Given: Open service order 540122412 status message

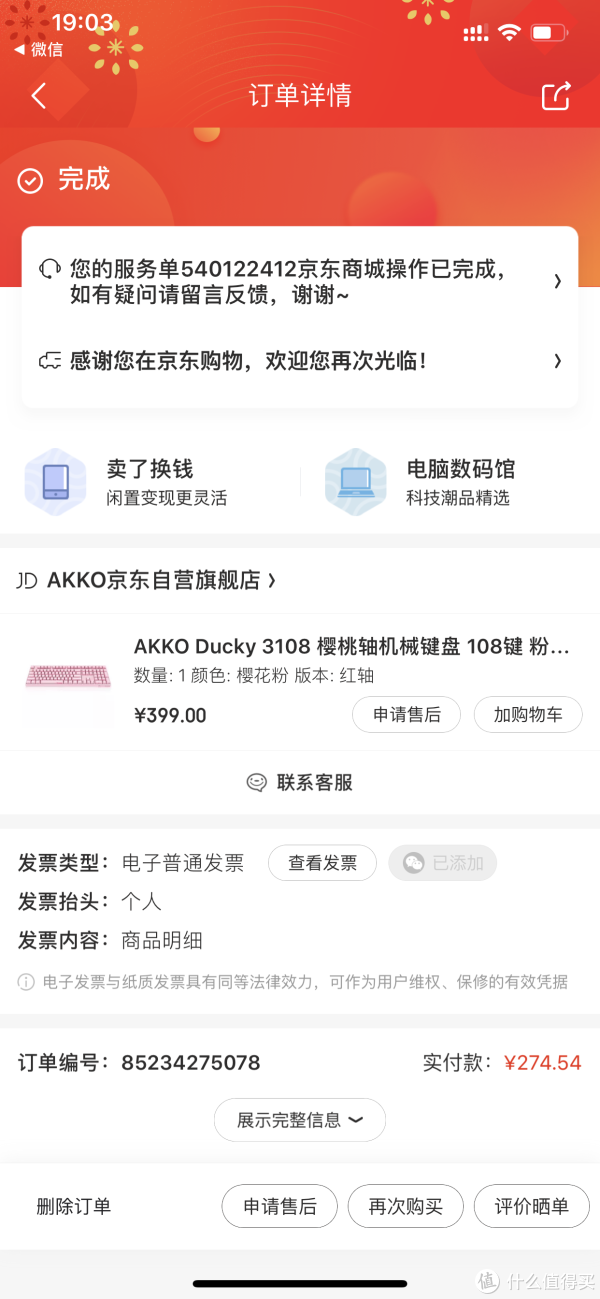Looking at the screenshot, I should 300,281.
